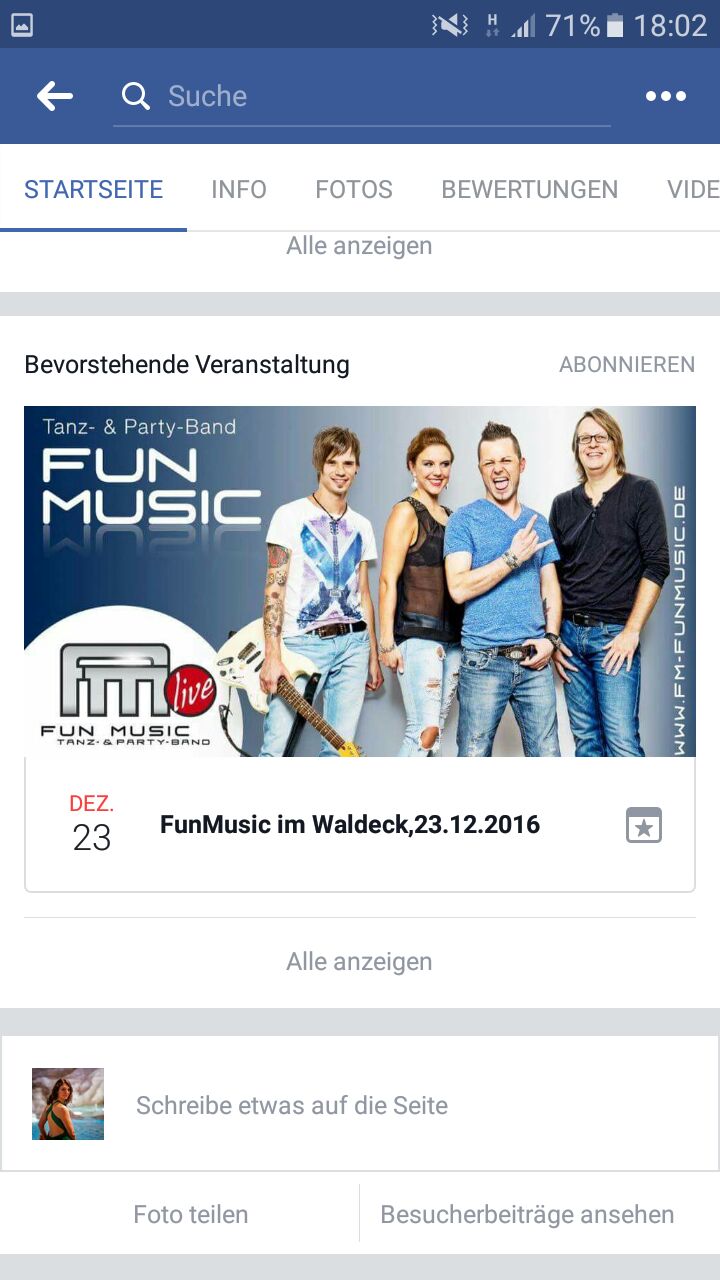Tap Foto teilen to share a photo
720x1280 pixels.
[x=190, y=1215]
